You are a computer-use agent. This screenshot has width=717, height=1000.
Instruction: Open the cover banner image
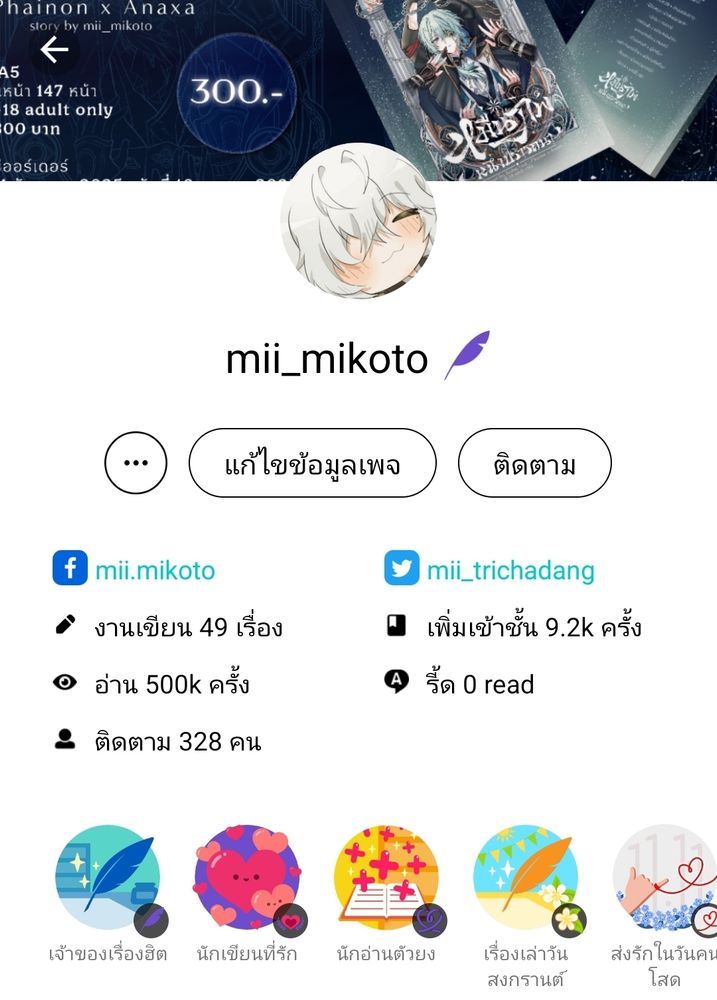(x=500, y=80)
